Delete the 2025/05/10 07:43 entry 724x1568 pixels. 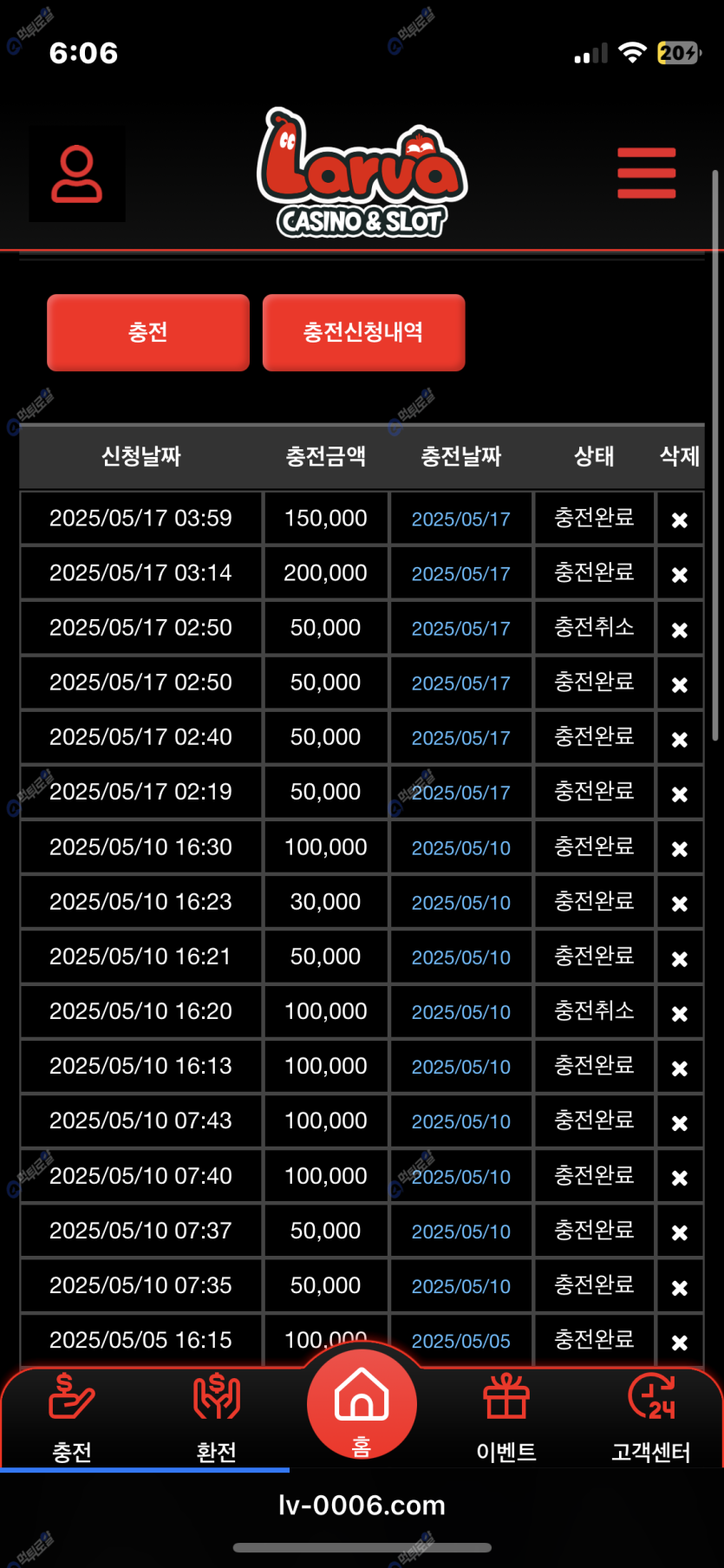(680, 1122)
